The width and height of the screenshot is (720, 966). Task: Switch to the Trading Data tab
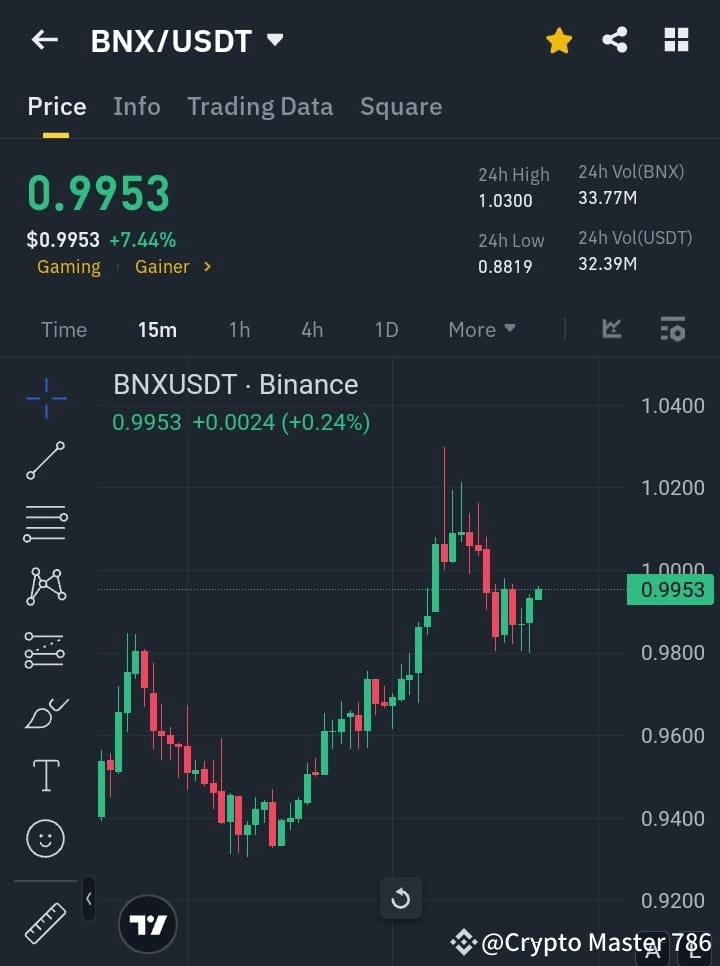click(x=260, y=106)
